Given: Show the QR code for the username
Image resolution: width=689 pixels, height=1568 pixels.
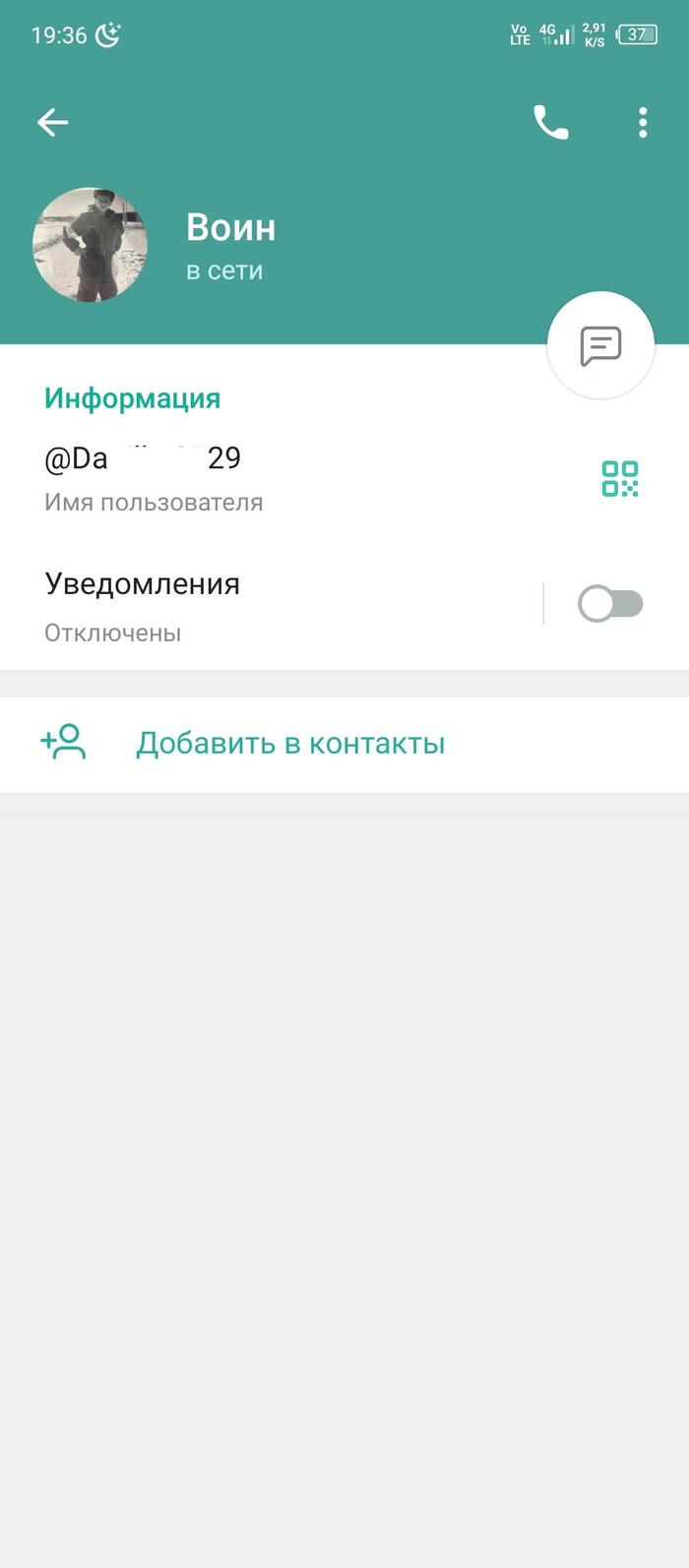Looking at the screenshot, I should pyautogui.click(x=620, y=479).
